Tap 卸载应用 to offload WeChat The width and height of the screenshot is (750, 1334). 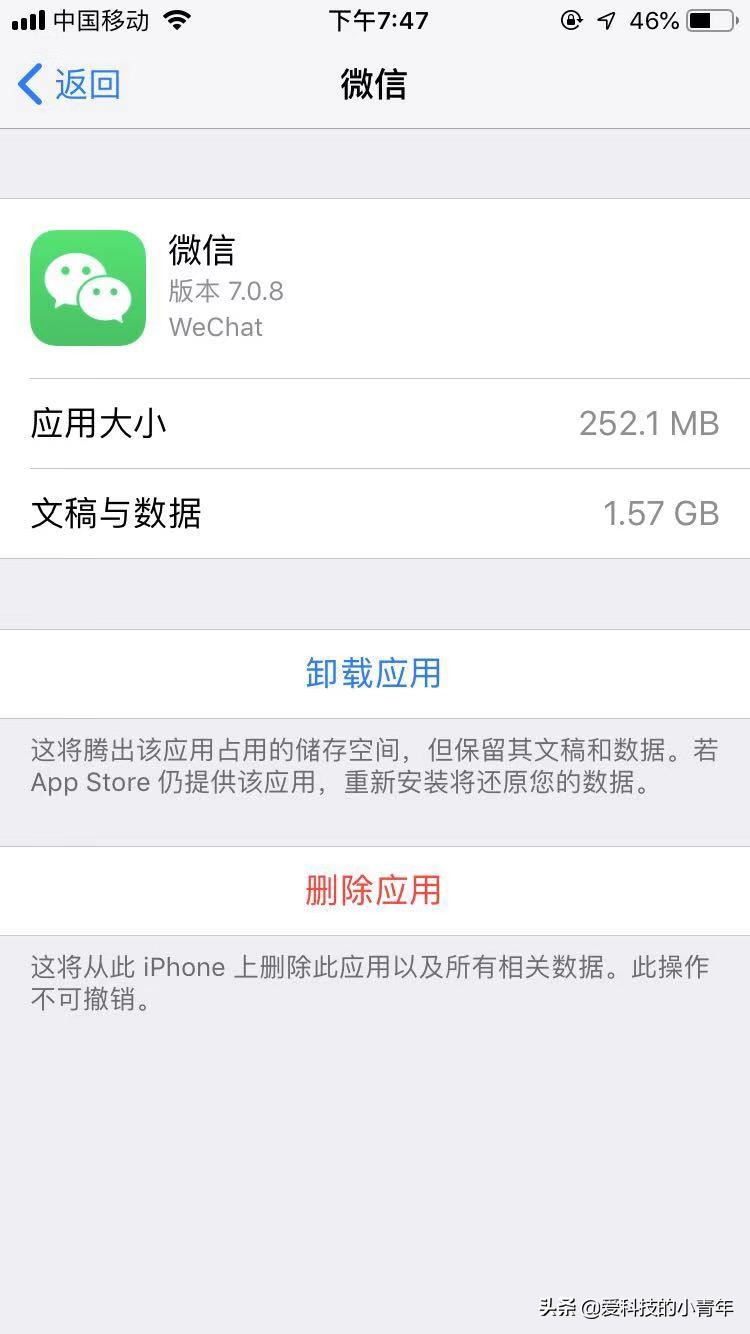[x=374, y=673]
